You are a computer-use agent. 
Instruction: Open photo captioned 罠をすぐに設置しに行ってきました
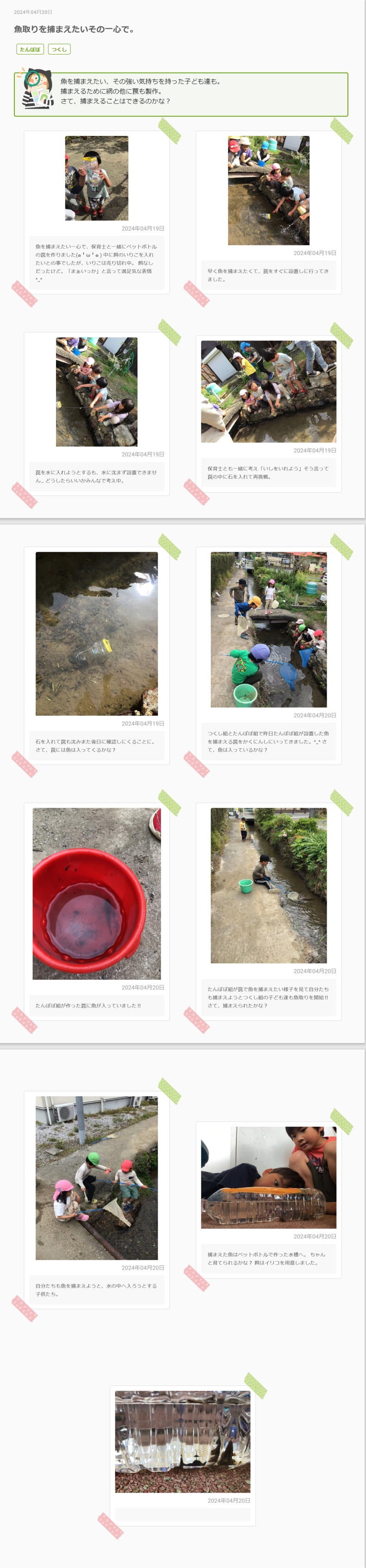click(x=268, y=190)
